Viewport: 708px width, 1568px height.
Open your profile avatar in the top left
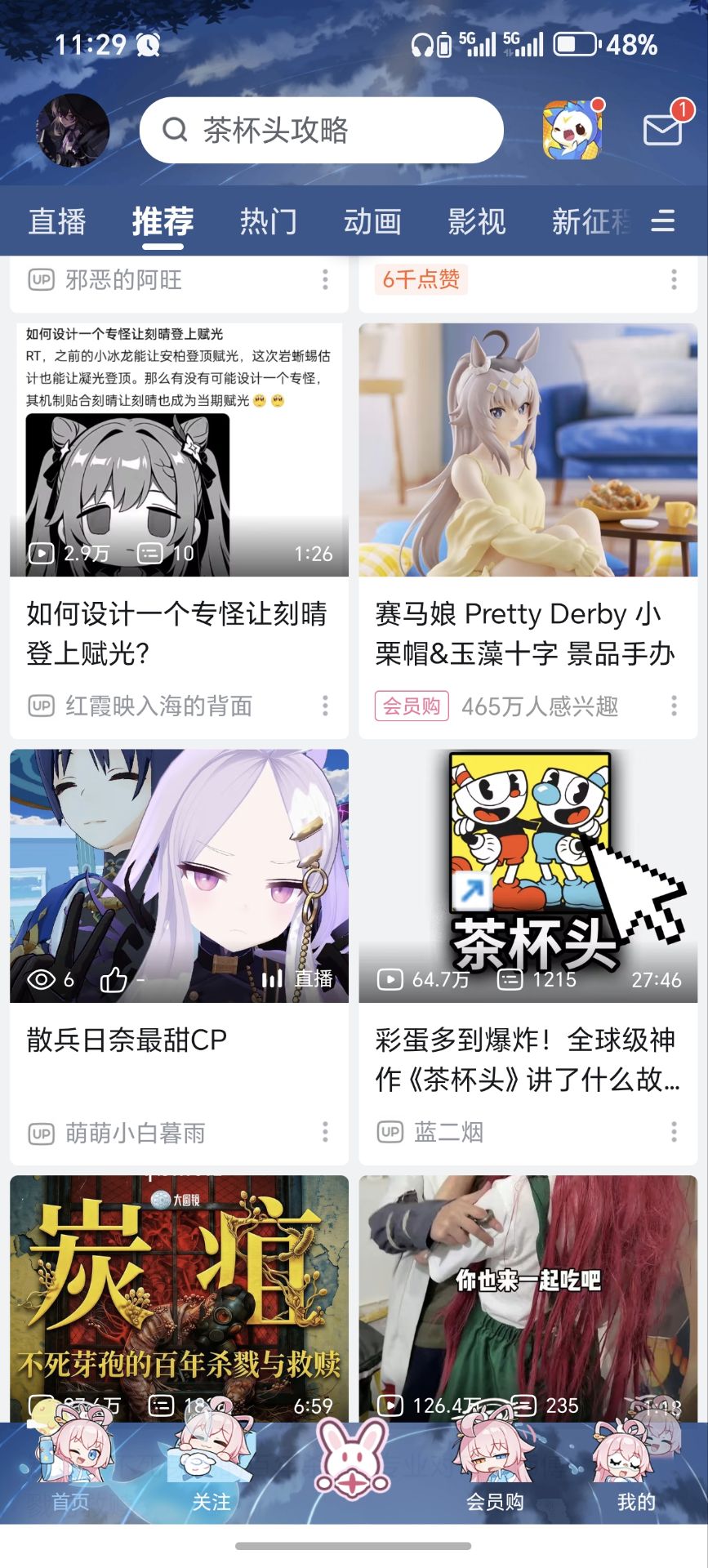[72, 129]
